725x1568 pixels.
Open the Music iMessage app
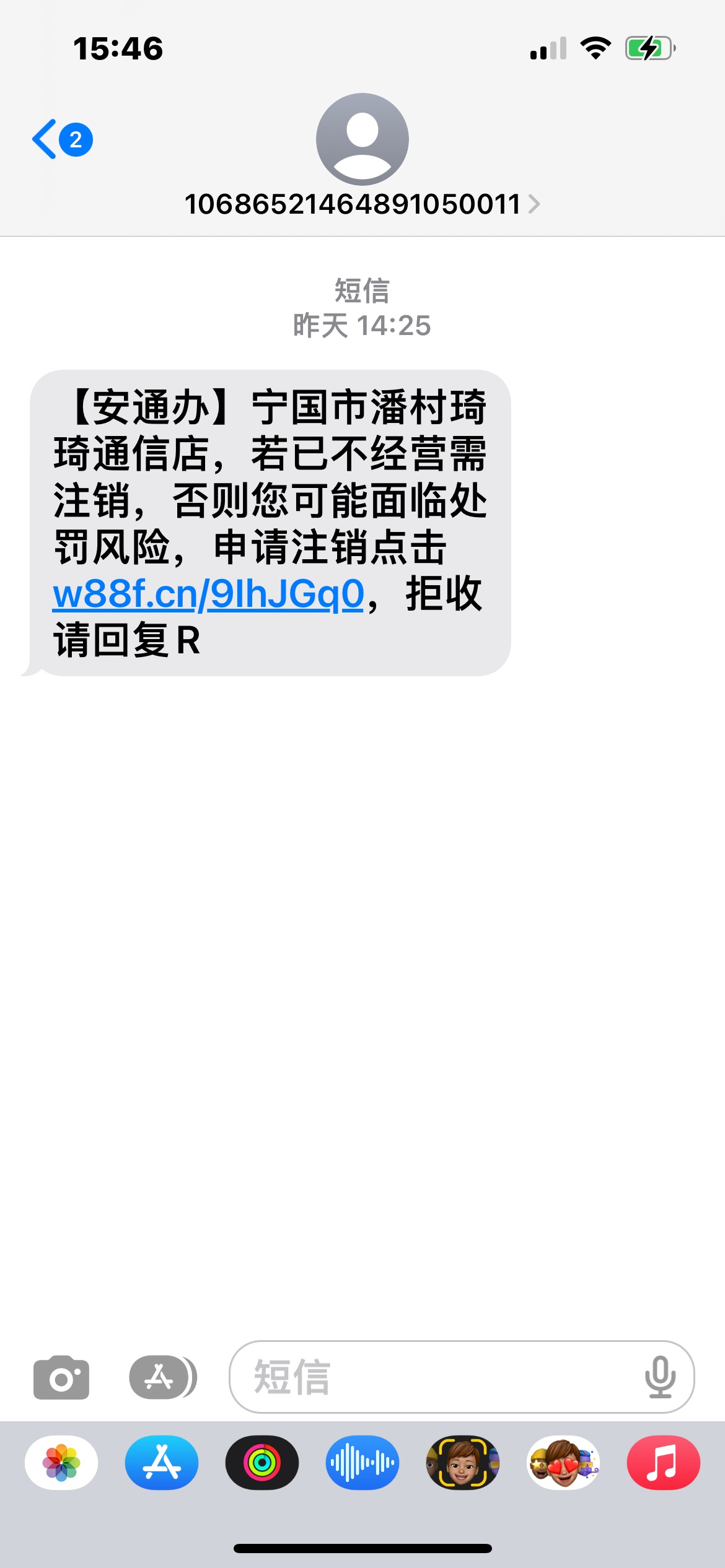click(663, 1463)
